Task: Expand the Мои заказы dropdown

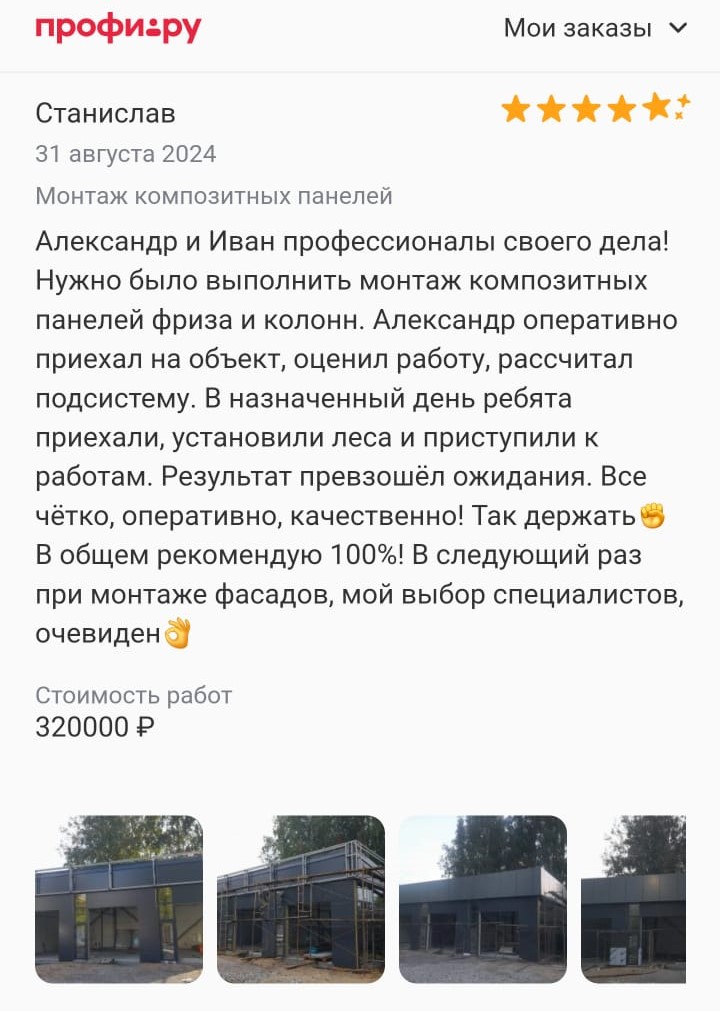Action: point(595,28)
